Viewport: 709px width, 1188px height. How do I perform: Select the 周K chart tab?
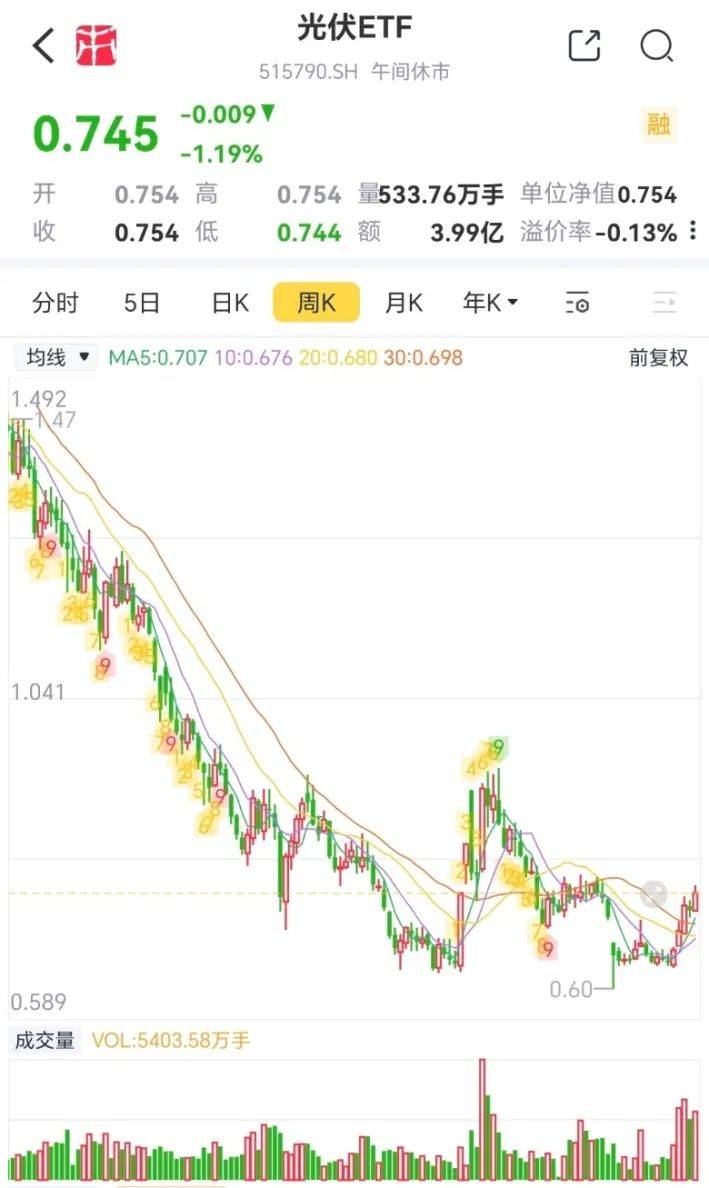pos(316,302)
